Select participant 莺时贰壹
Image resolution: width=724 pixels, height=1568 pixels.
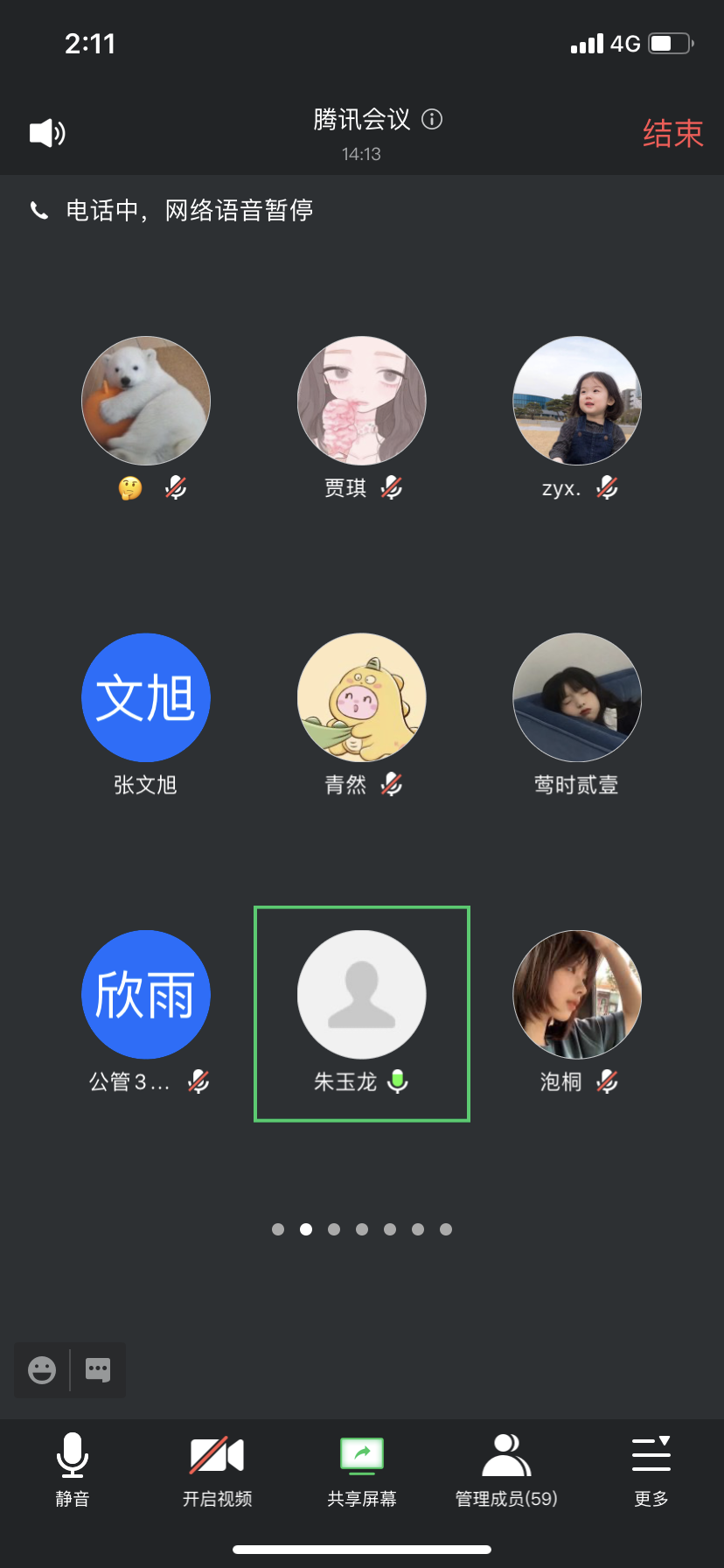[x=577, y=697]
